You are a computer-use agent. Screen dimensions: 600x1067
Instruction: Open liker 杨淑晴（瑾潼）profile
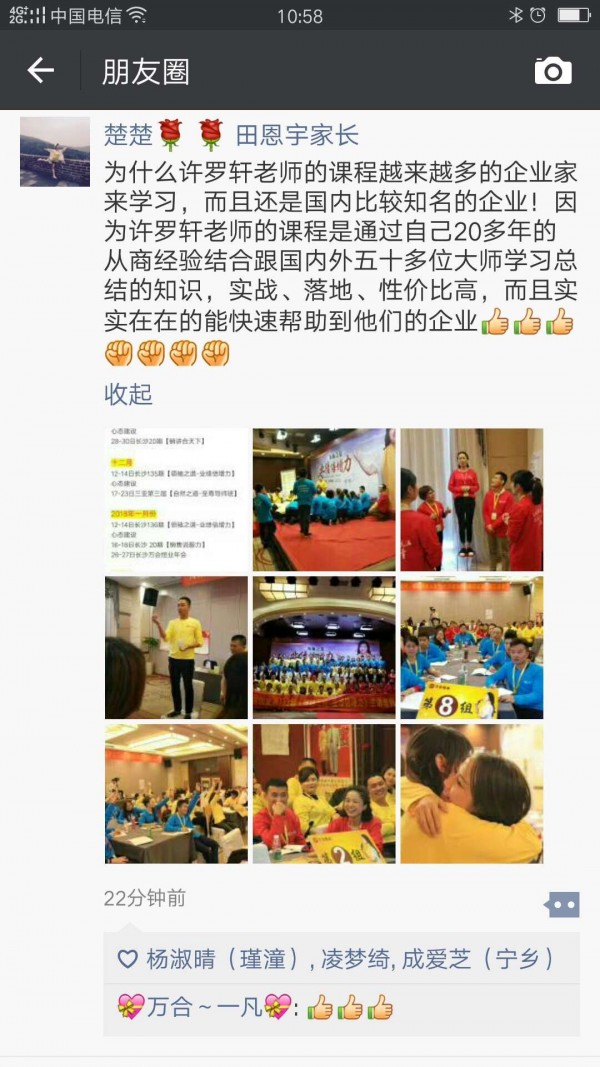point(222,959)
